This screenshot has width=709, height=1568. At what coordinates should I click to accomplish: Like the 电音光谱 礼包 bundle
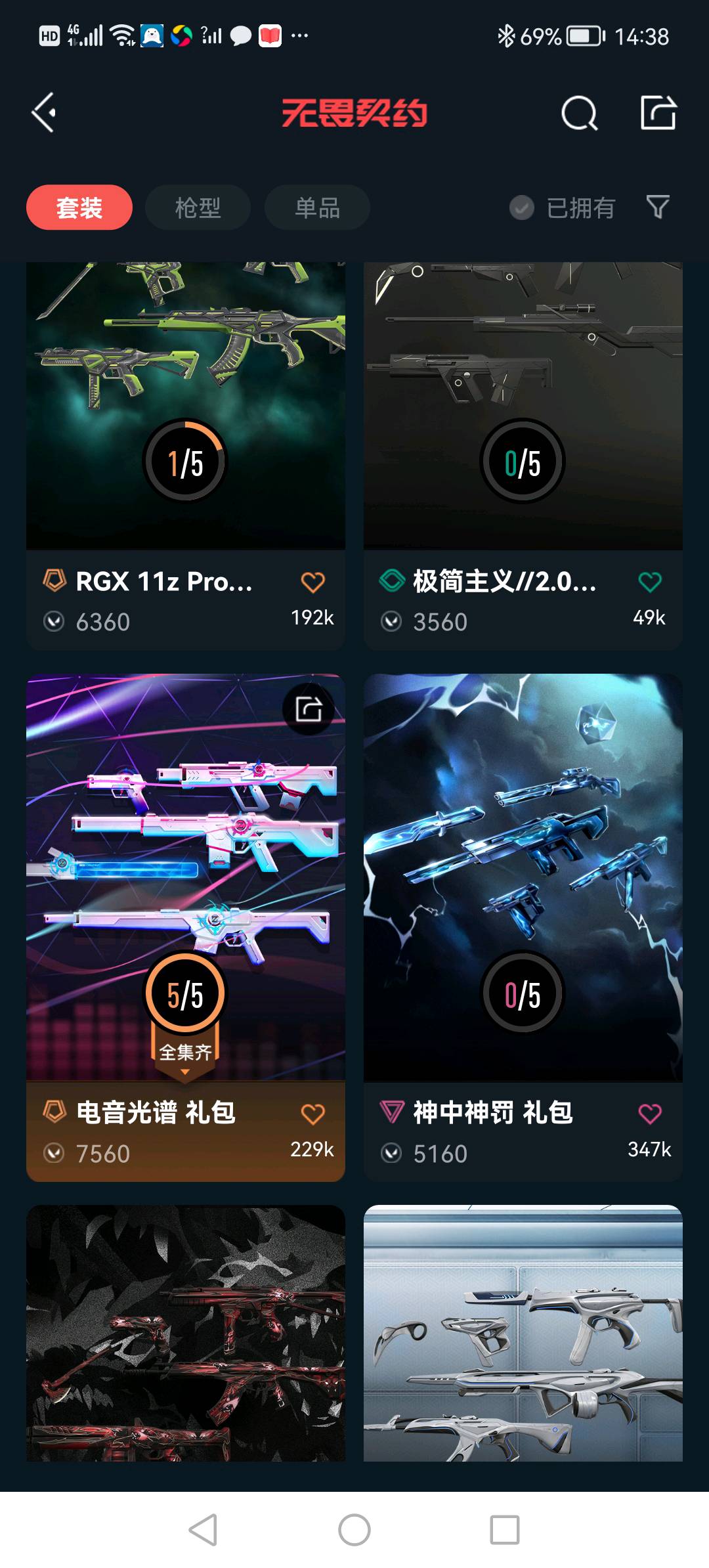(312, 1114)
